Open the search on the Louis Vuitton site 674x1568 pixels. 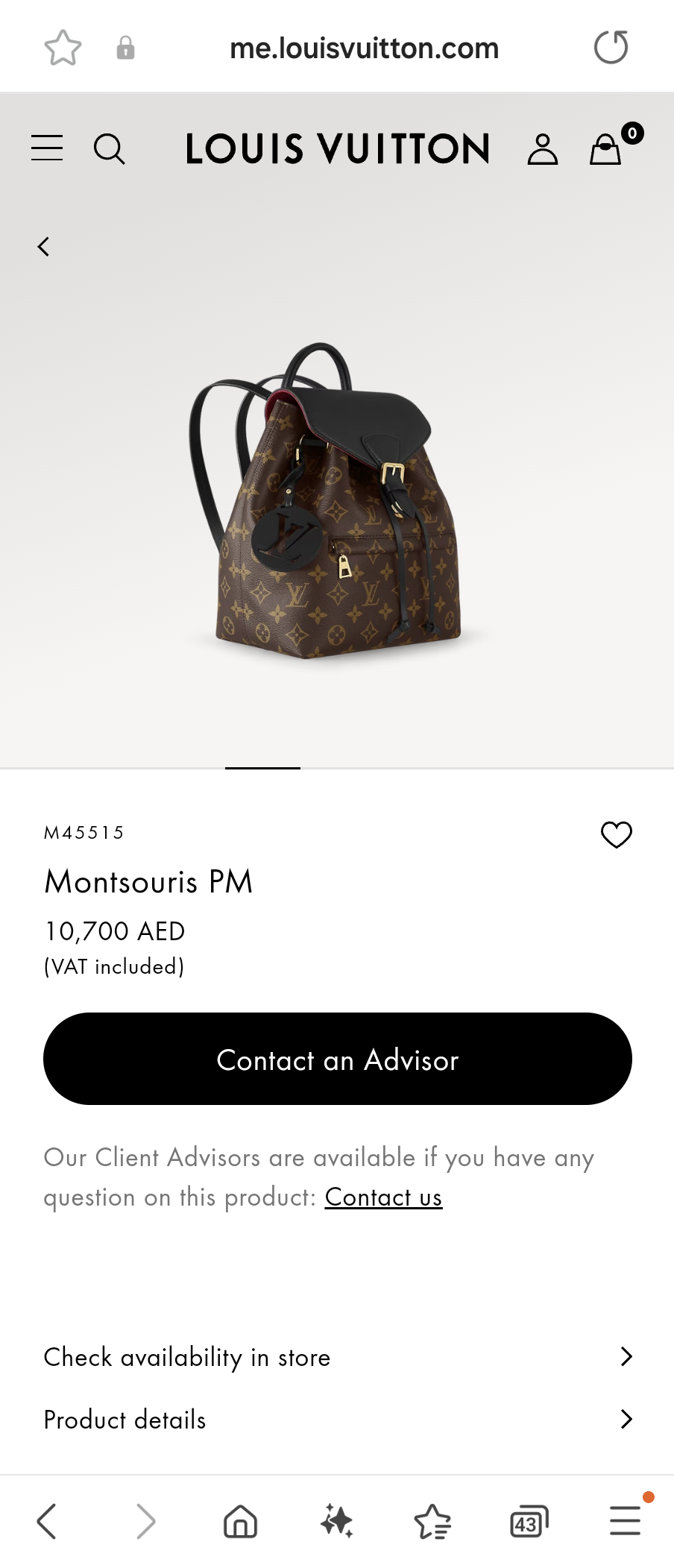pos(110,148)
